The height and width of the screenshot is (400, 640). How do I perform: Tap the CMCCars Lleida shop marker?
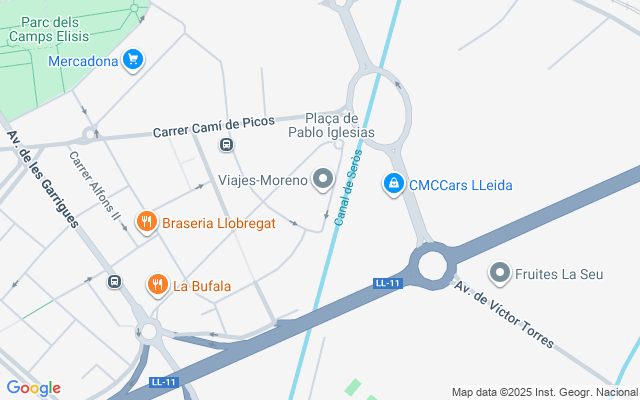tap(394, 184)
